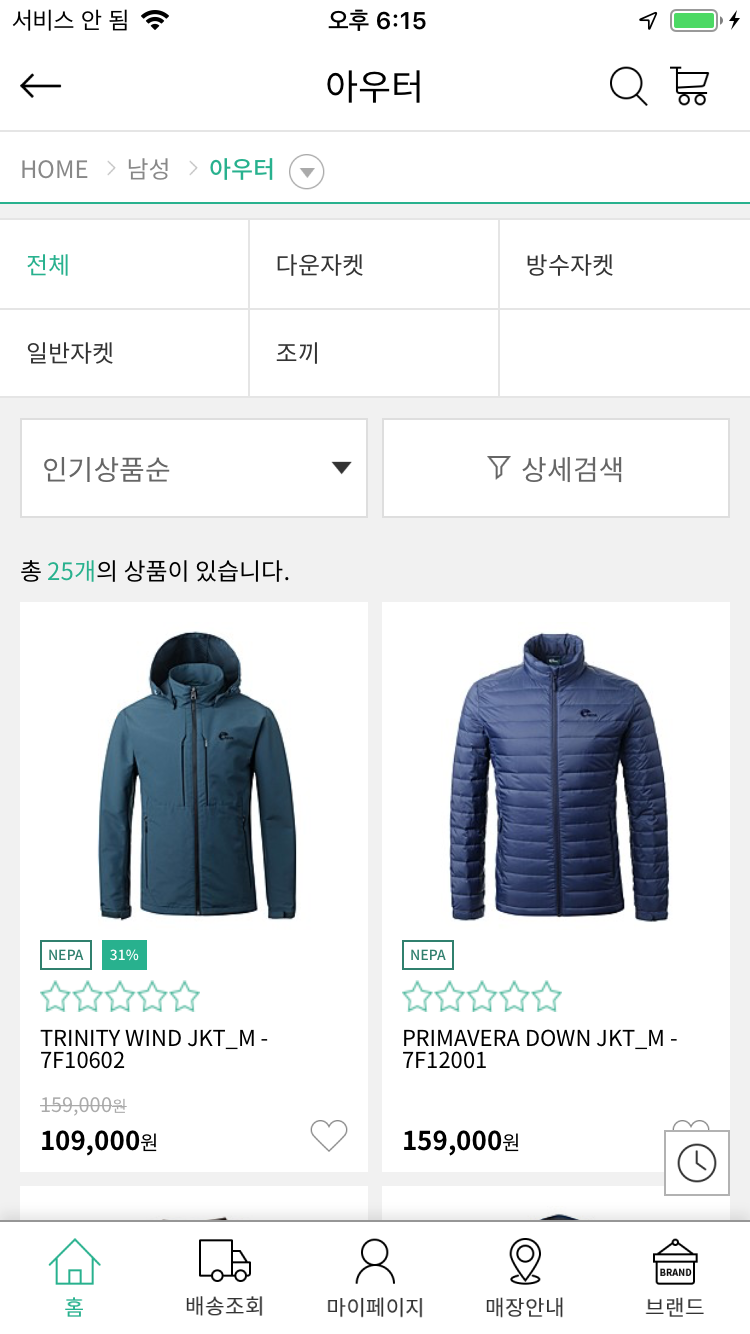Go back using the arrow icon
The height and width of the screenshot is (1334, 750).
point(41,87)
